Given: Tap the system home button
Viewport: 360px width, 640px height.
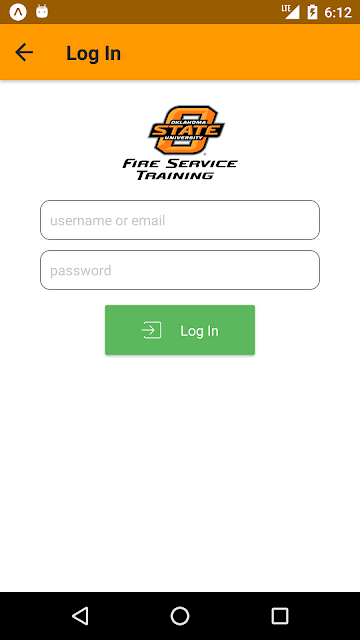Looking at the screenshot, I should (180, 616).
